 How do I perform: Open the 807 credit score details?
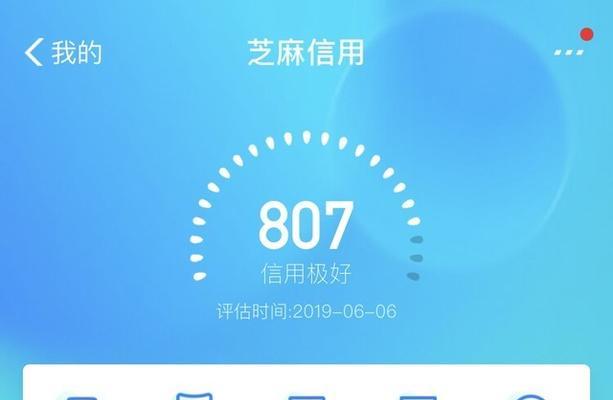(305, 225)
